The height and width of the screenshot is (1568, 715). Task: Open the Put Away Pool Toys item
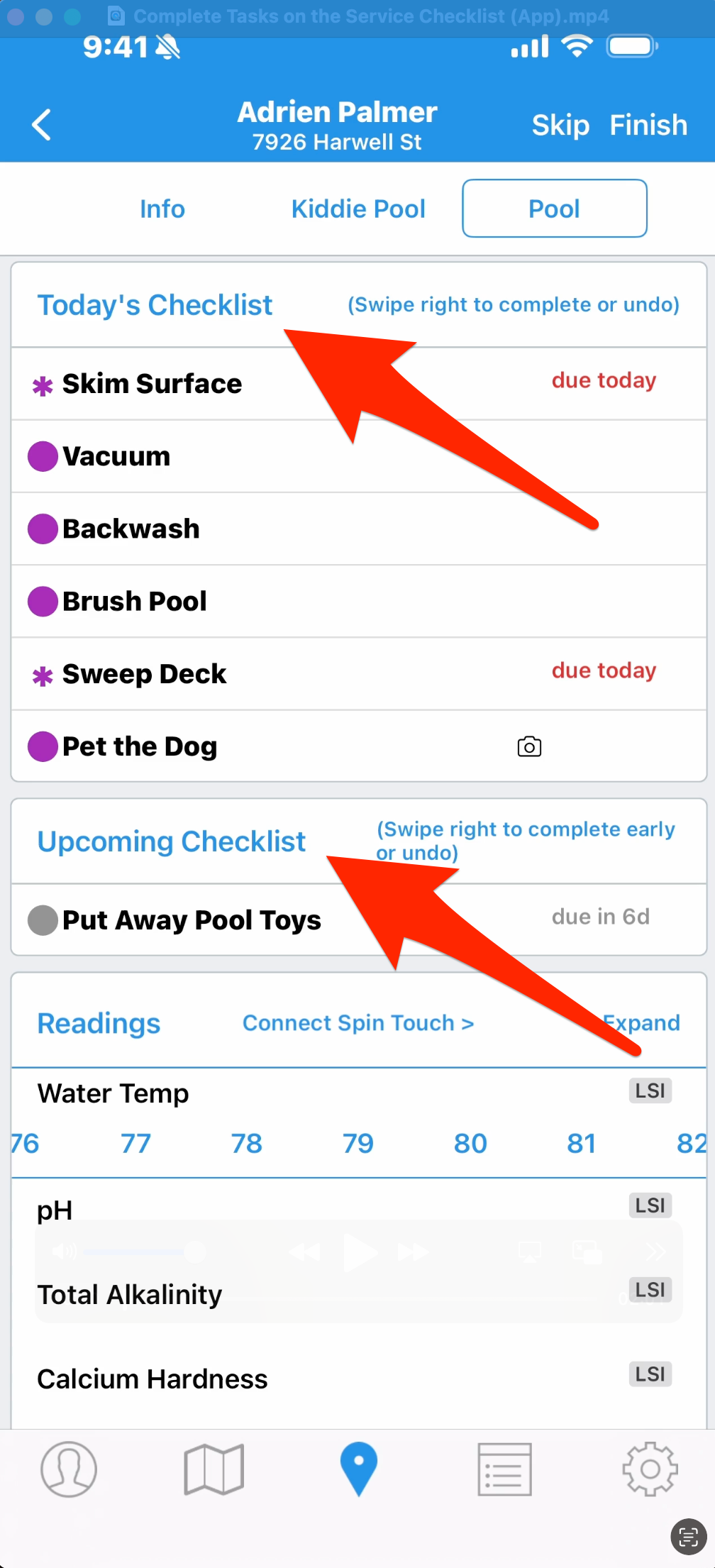coord(192,920)
